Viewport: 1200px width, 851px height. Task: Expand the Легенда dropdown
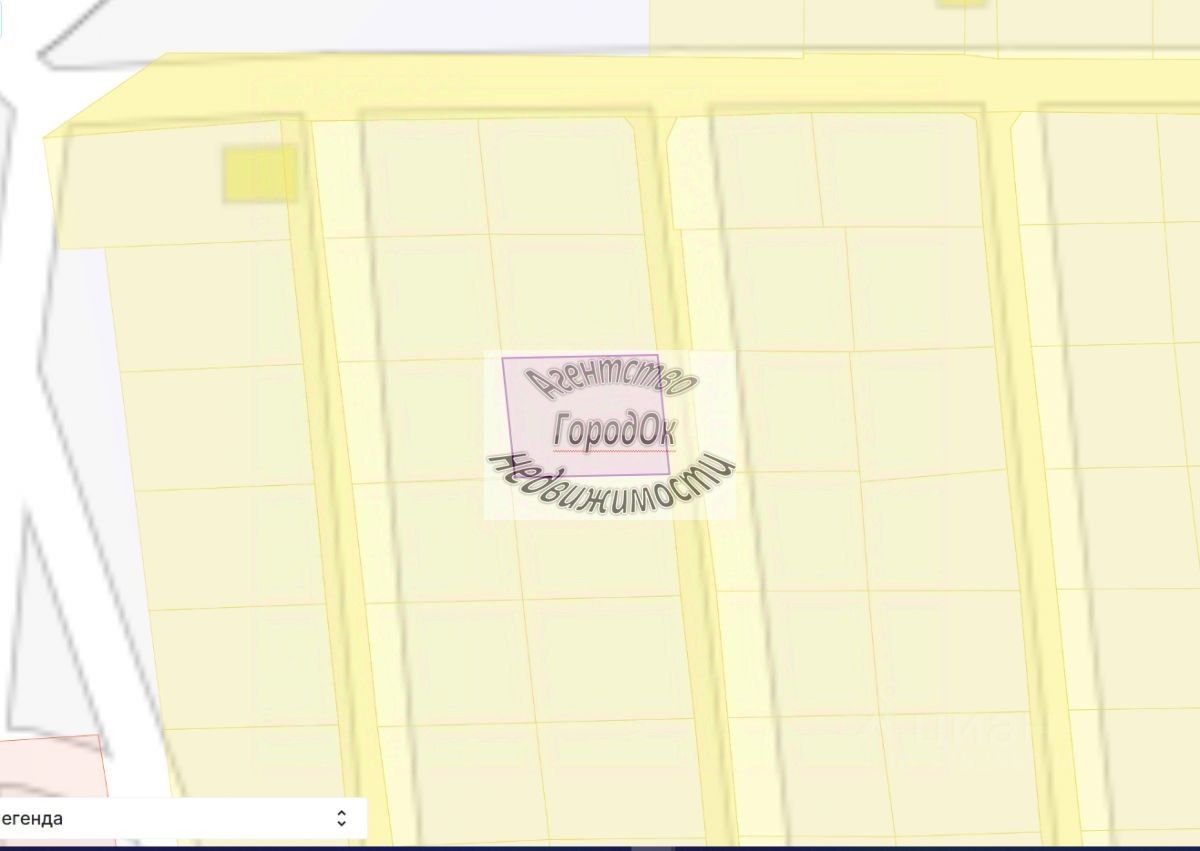tap(341, 819)
